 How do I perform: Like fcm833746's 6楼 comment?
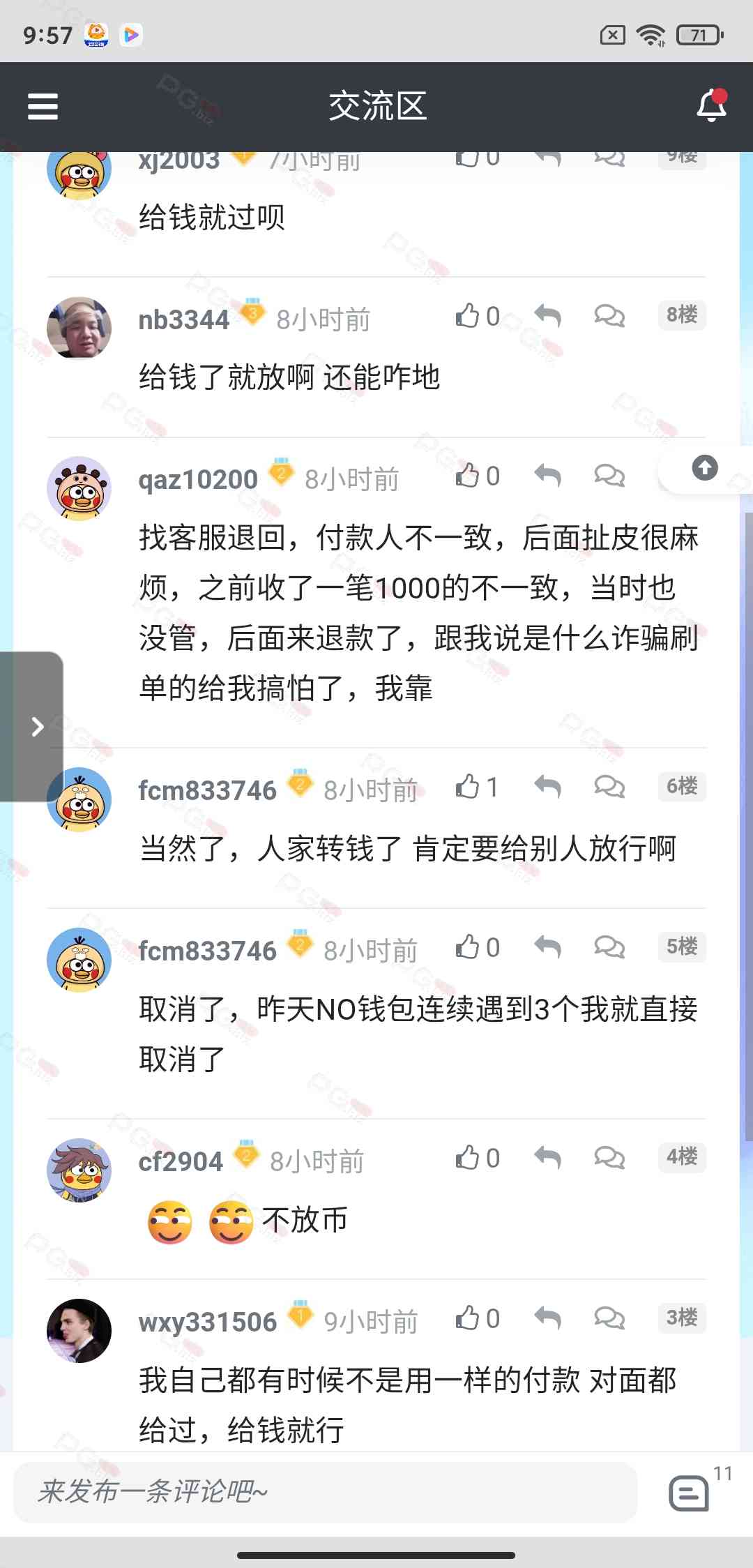478,787
